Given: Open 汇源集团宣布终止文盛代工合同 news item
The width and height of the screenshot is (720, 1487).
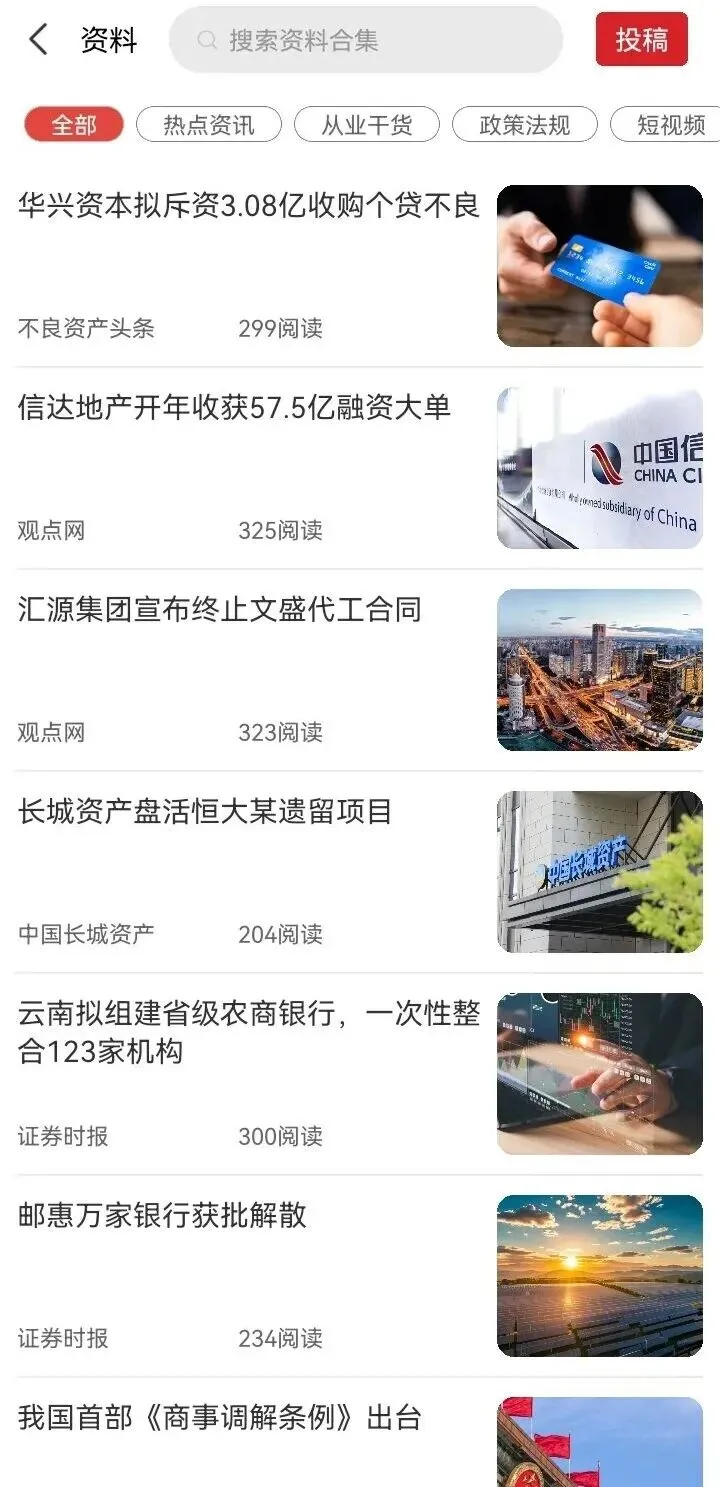Looking at the screenshot, I should (220, 610).
